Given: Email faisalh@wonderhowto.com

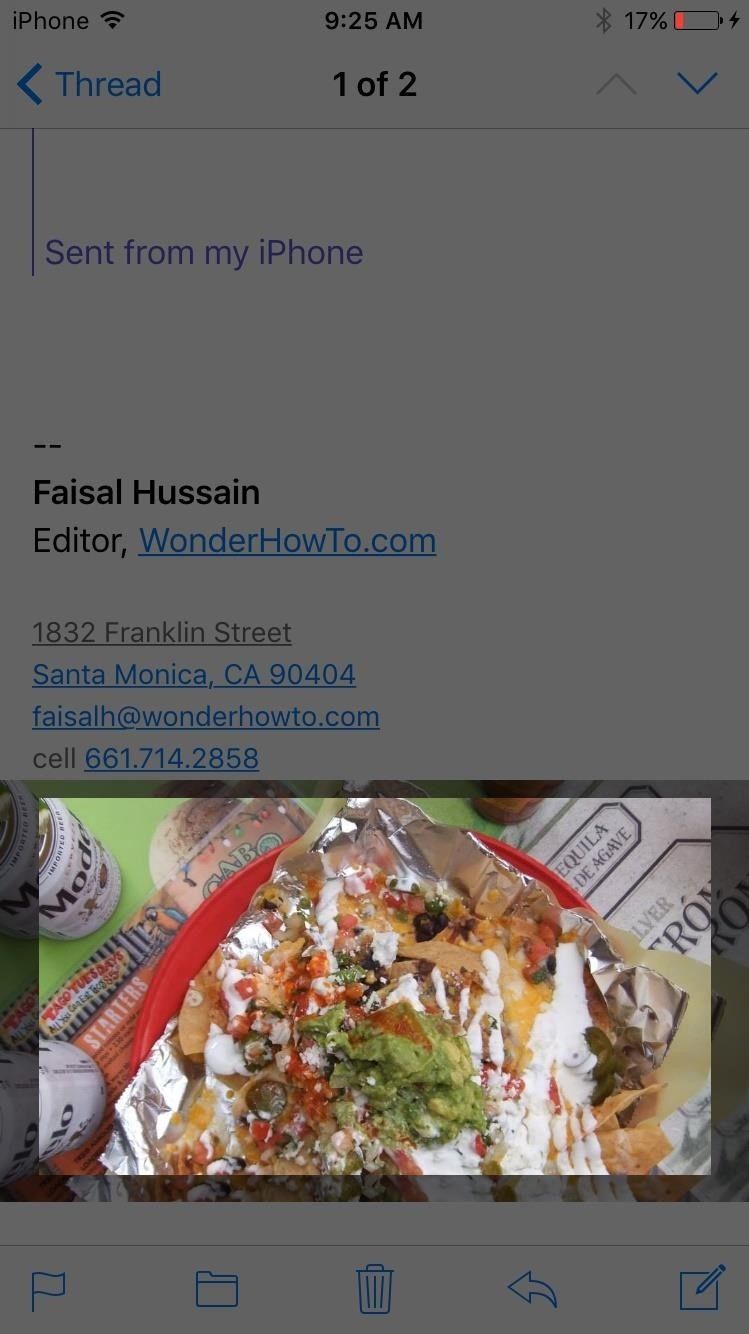Looking at the screenshot, I should coord(206,717).
